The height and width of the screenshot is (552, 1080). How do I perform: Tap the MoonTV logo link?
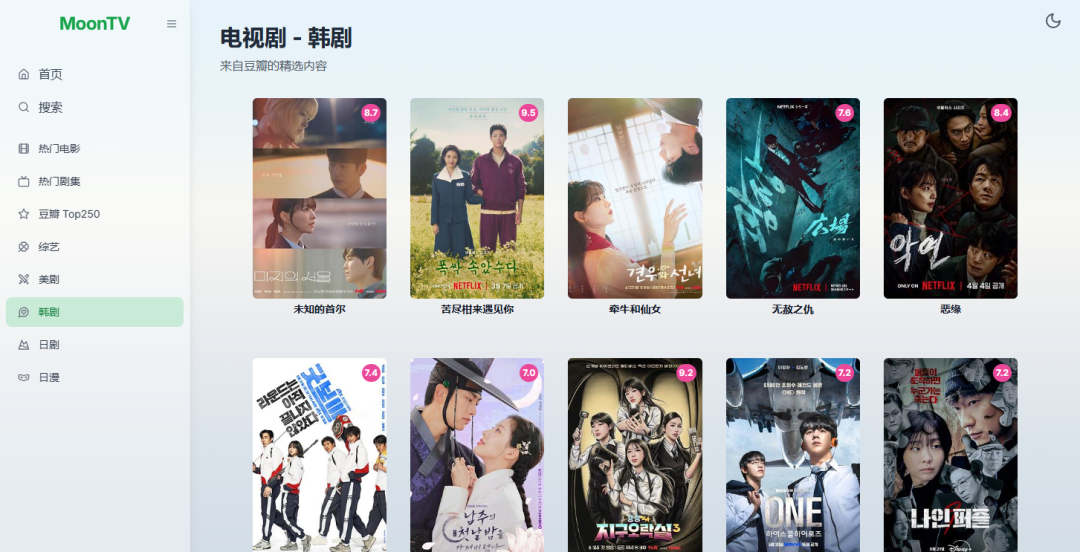click(x=95, y=24)
